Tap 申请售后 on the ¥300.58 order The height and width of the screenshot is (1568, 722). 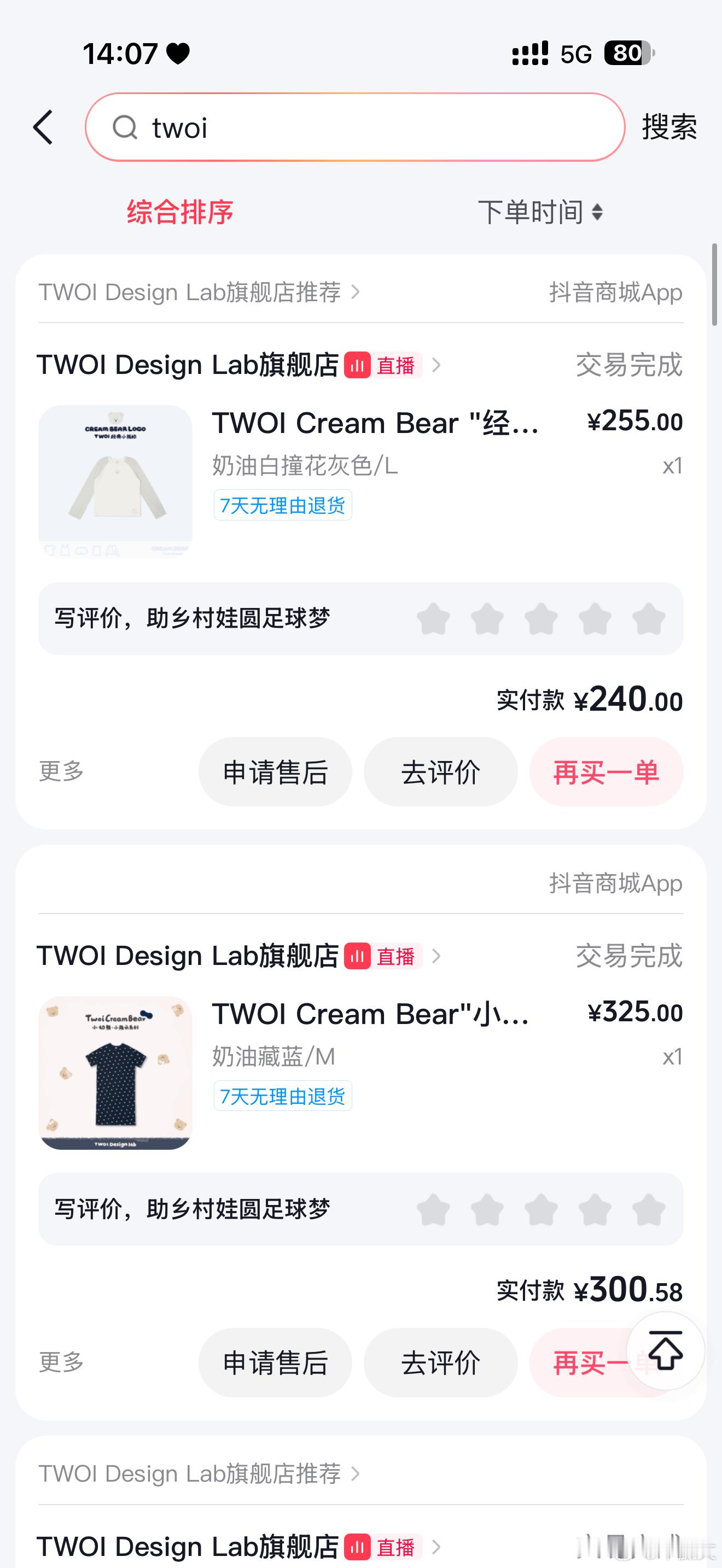click(275, 1363)
